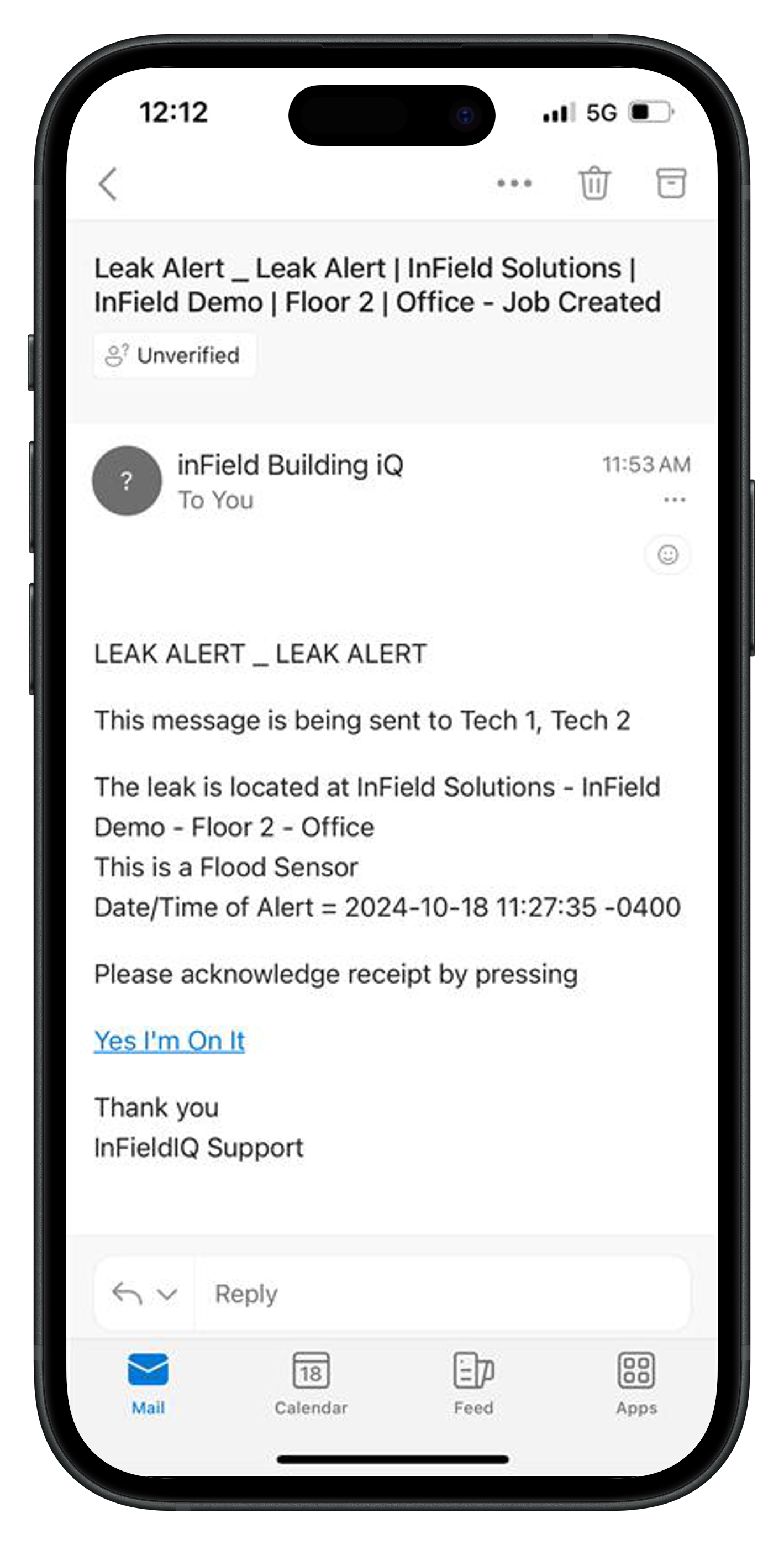The height and width of the screenshot is (1545, 784).
Task: Open the top toolbar overflow menu
Action: point(514,183)
